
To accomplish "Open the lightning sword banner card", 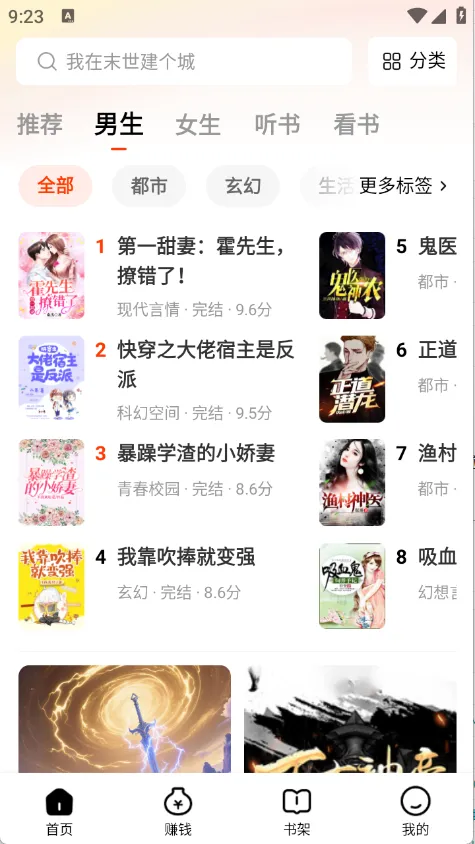I will pos(124,719).
